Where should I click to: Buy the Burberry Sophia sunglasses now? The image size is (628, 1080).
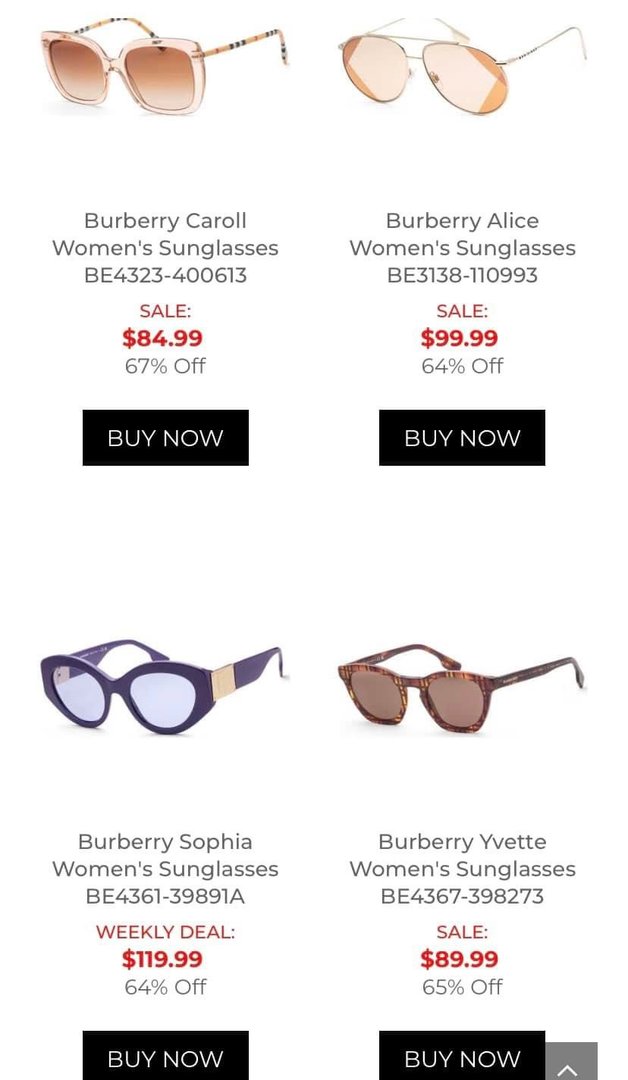(165, 1057)
